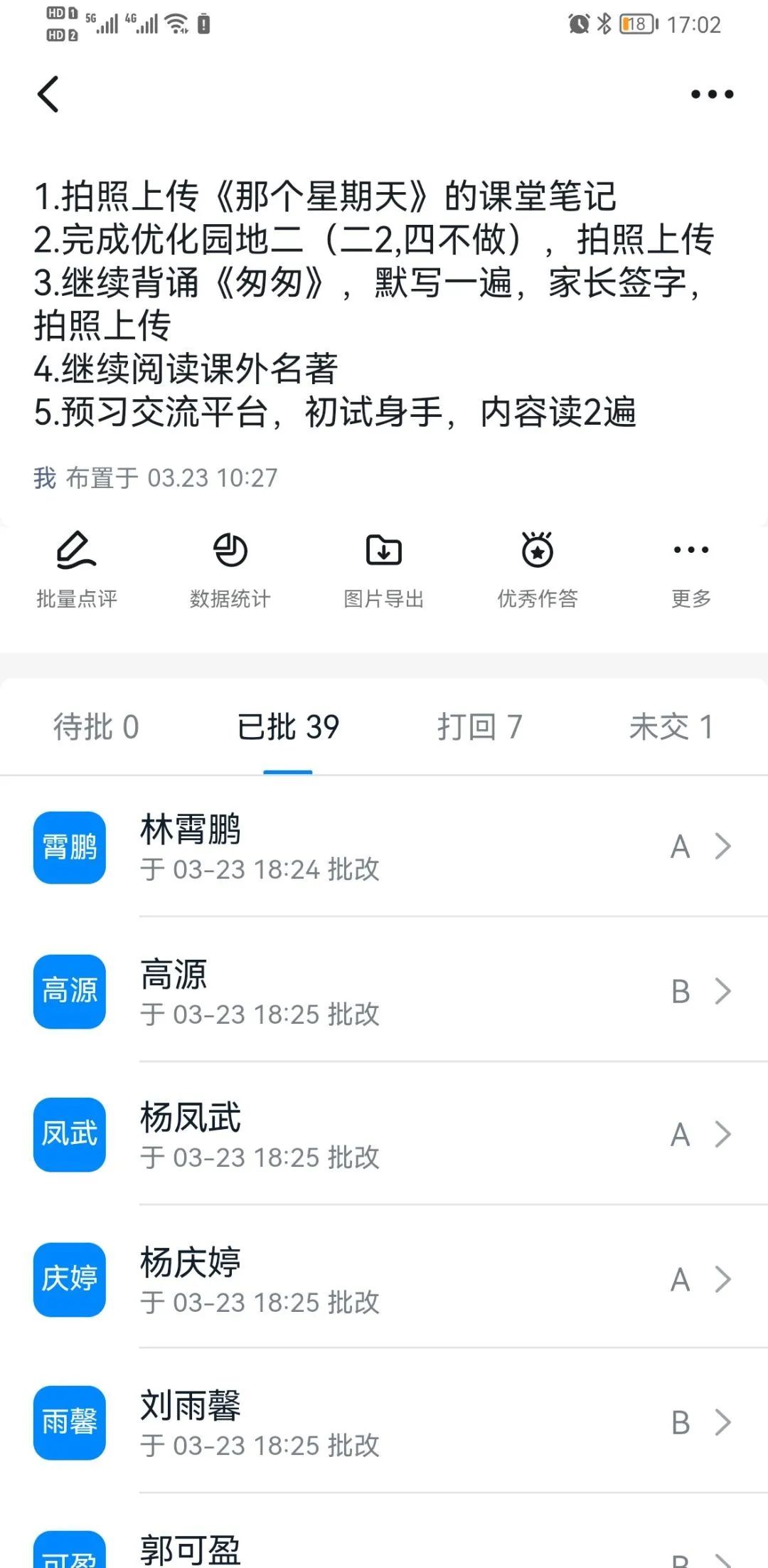View 杨凤武's homework submission
The width and height of the screenshot is (768, 1568).
point(384,1134)
